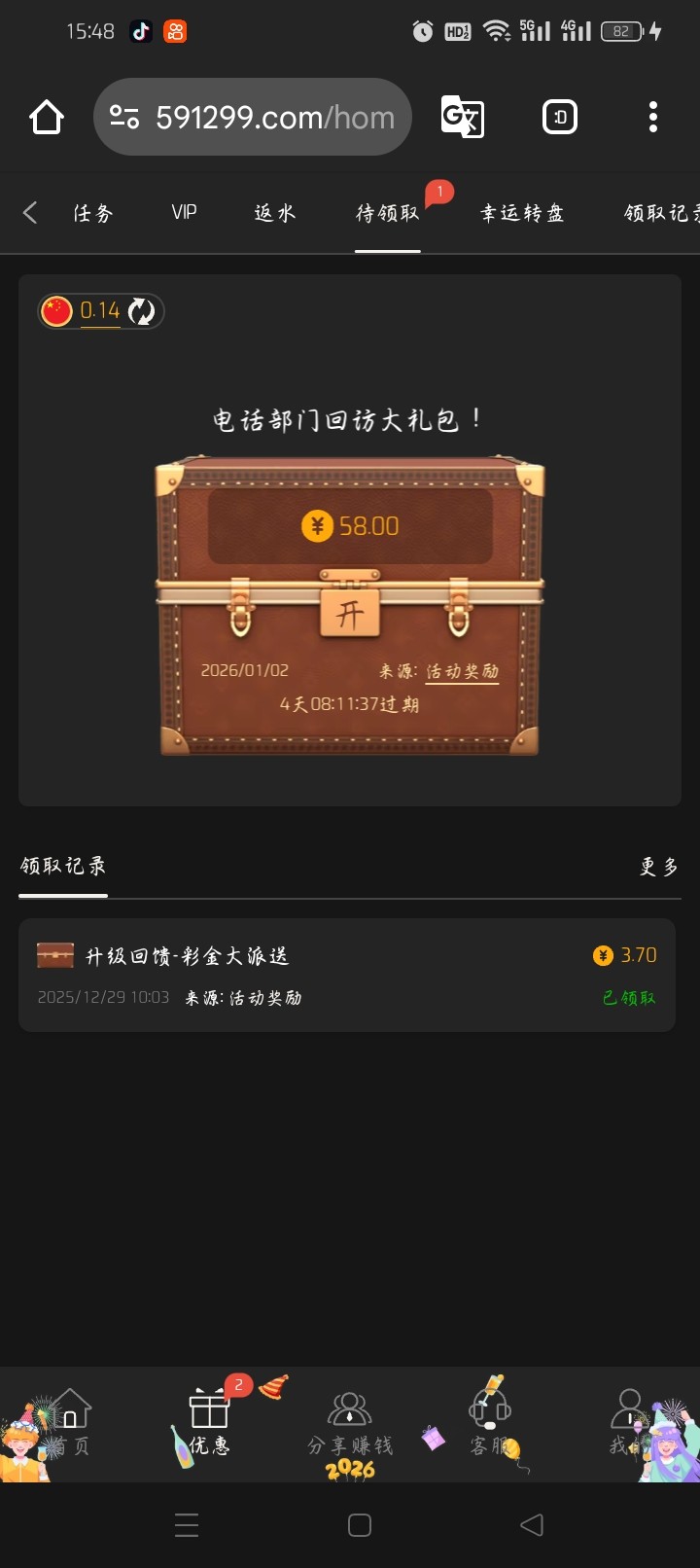Tap 开 to open the treasure chest
Viewport: 700px width, 1568px height.
(x=350, y=614)
